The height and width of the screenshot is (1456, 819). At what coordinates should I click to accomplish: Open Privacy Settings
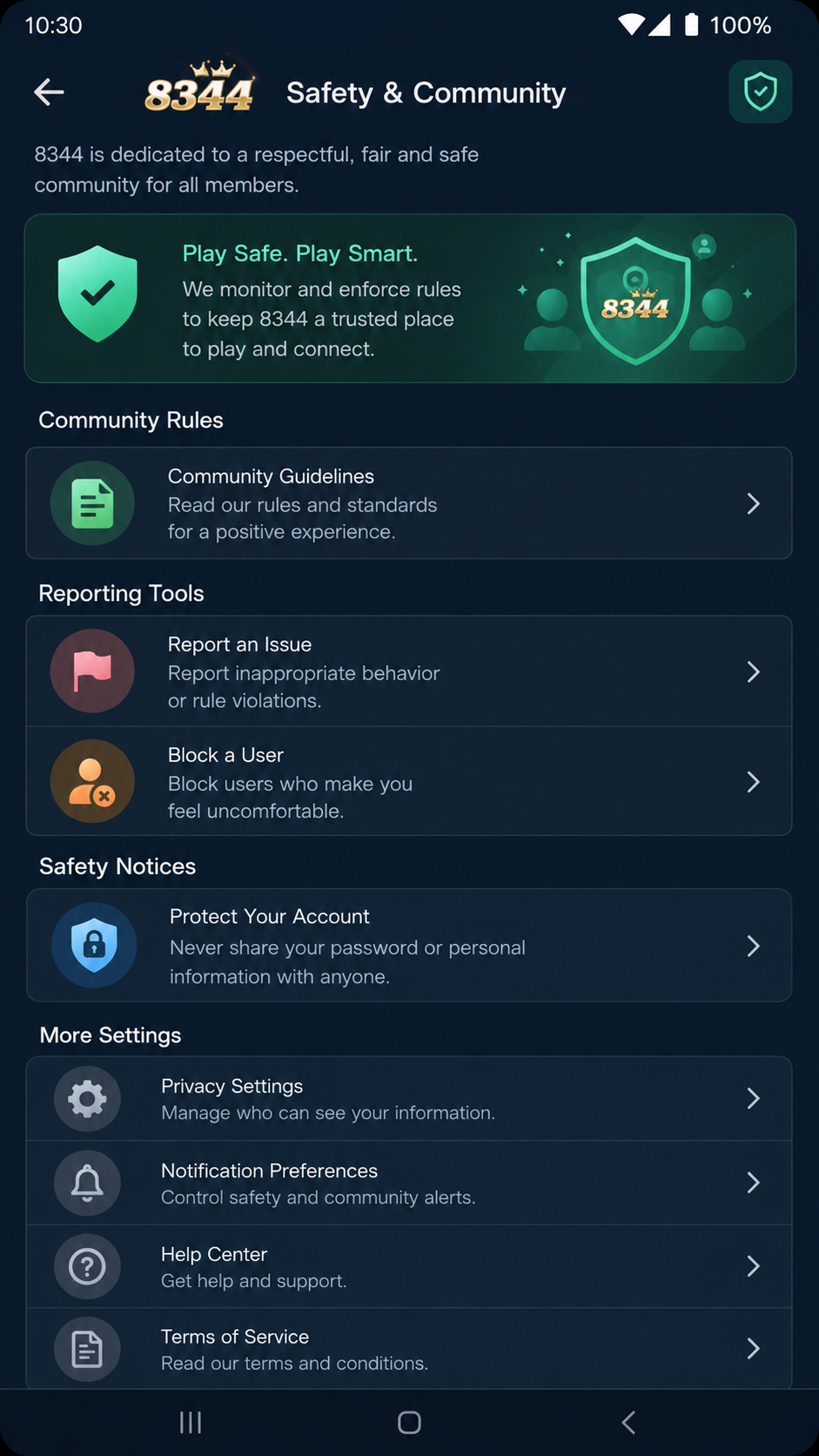[x=409, y=1099]
